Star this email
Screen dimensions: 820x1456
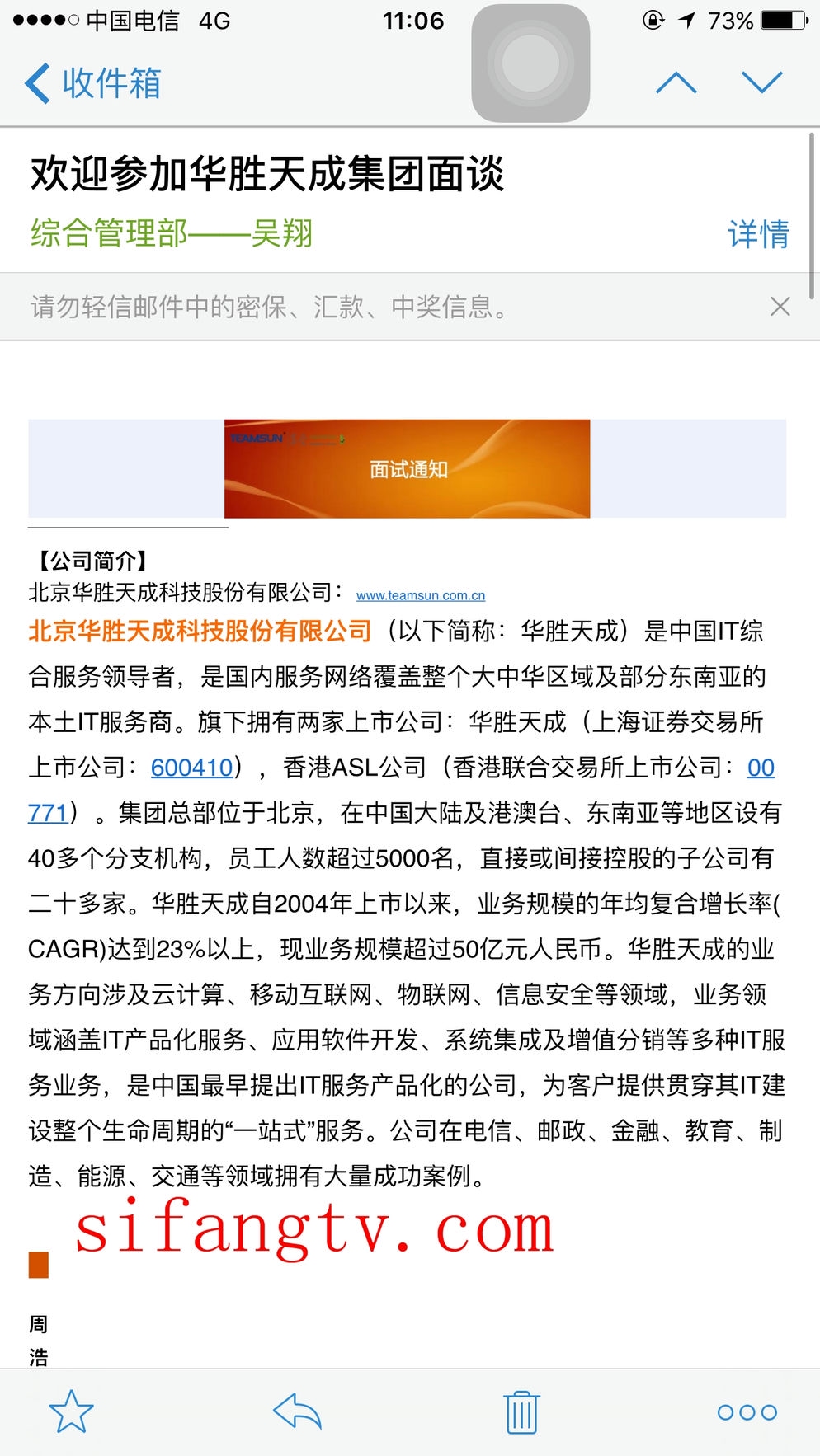tap(72, 1411)
